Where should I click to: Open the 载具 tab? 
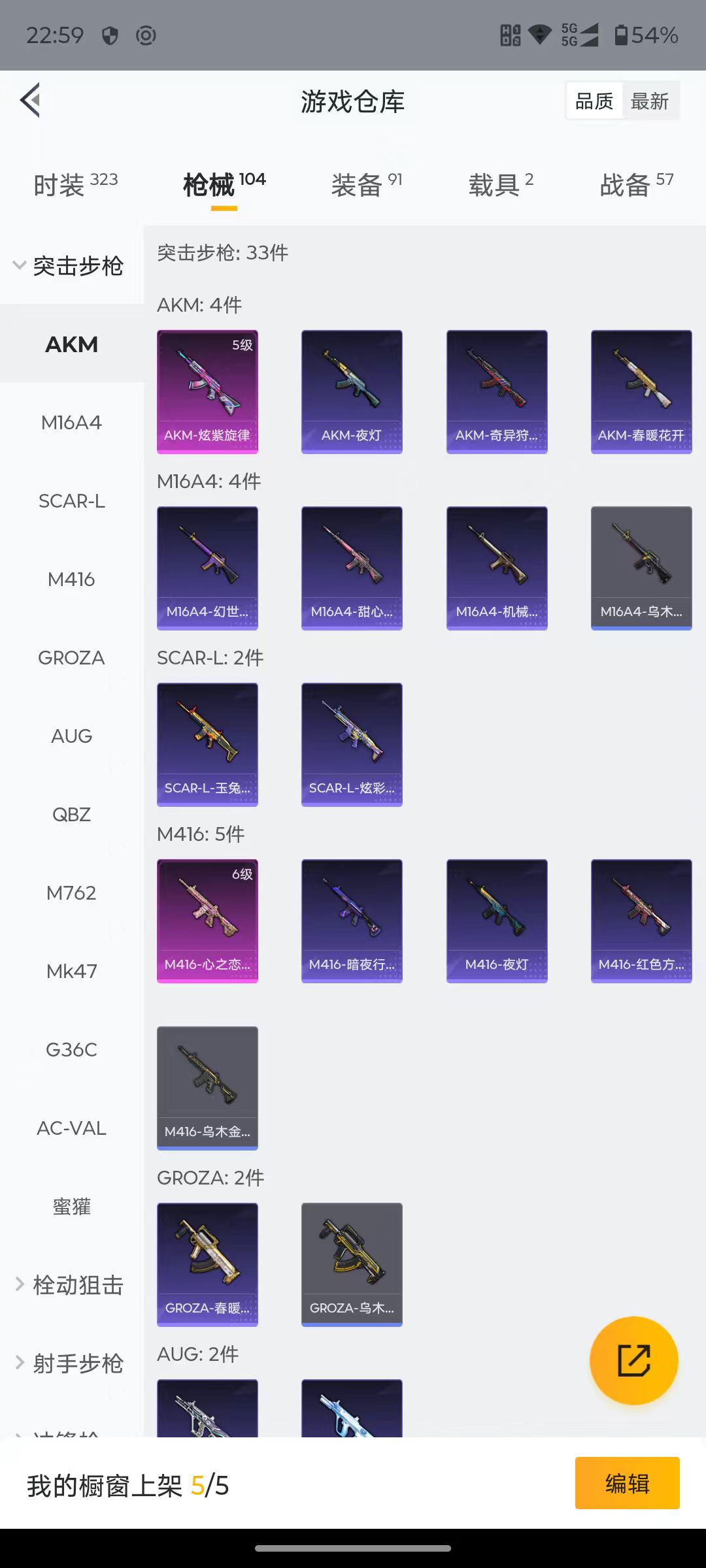click(x=501, y=185)
